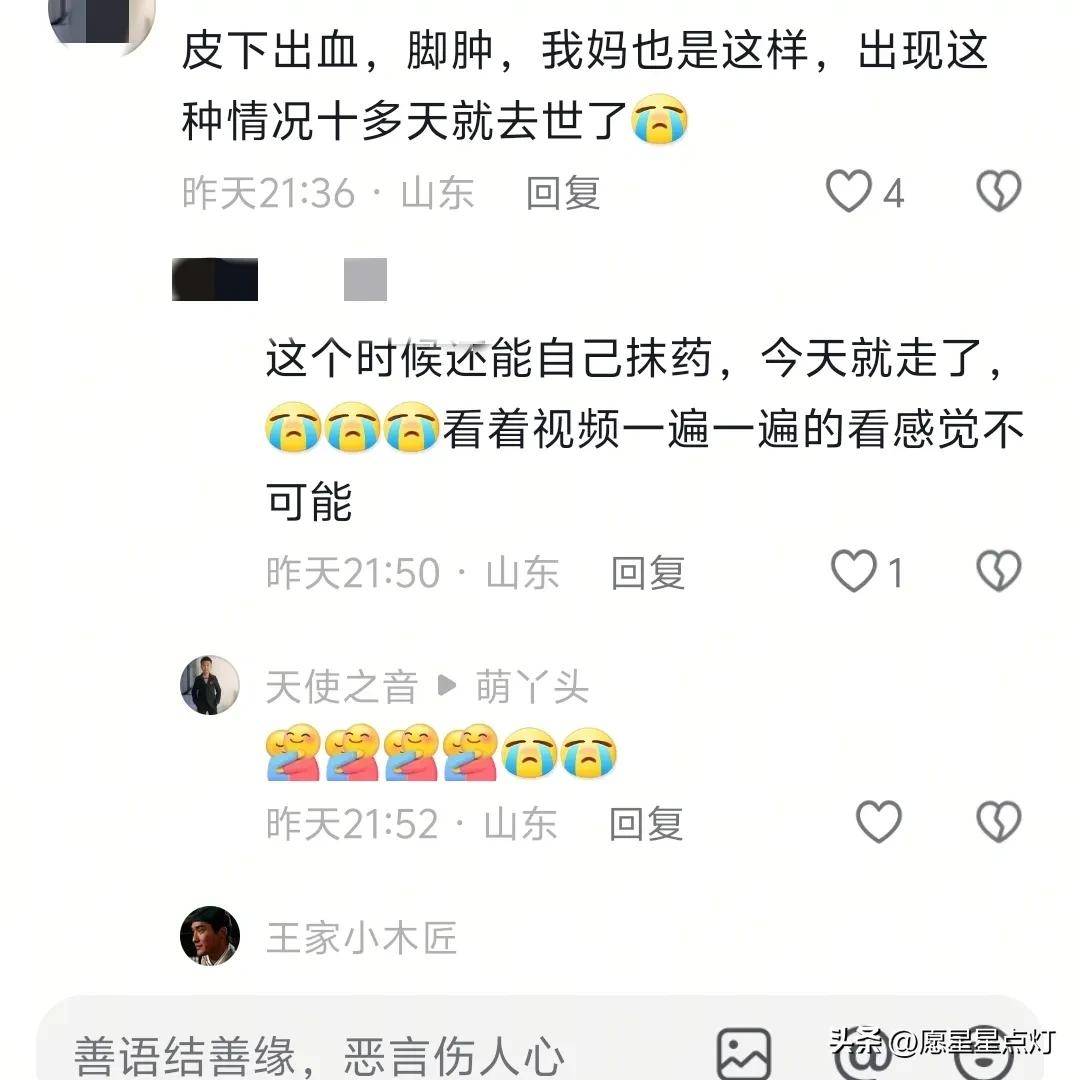Screen dimensions: 1080x1080
Task: Open 王家小木匠's profile avatar
Action: pos(209,936)
